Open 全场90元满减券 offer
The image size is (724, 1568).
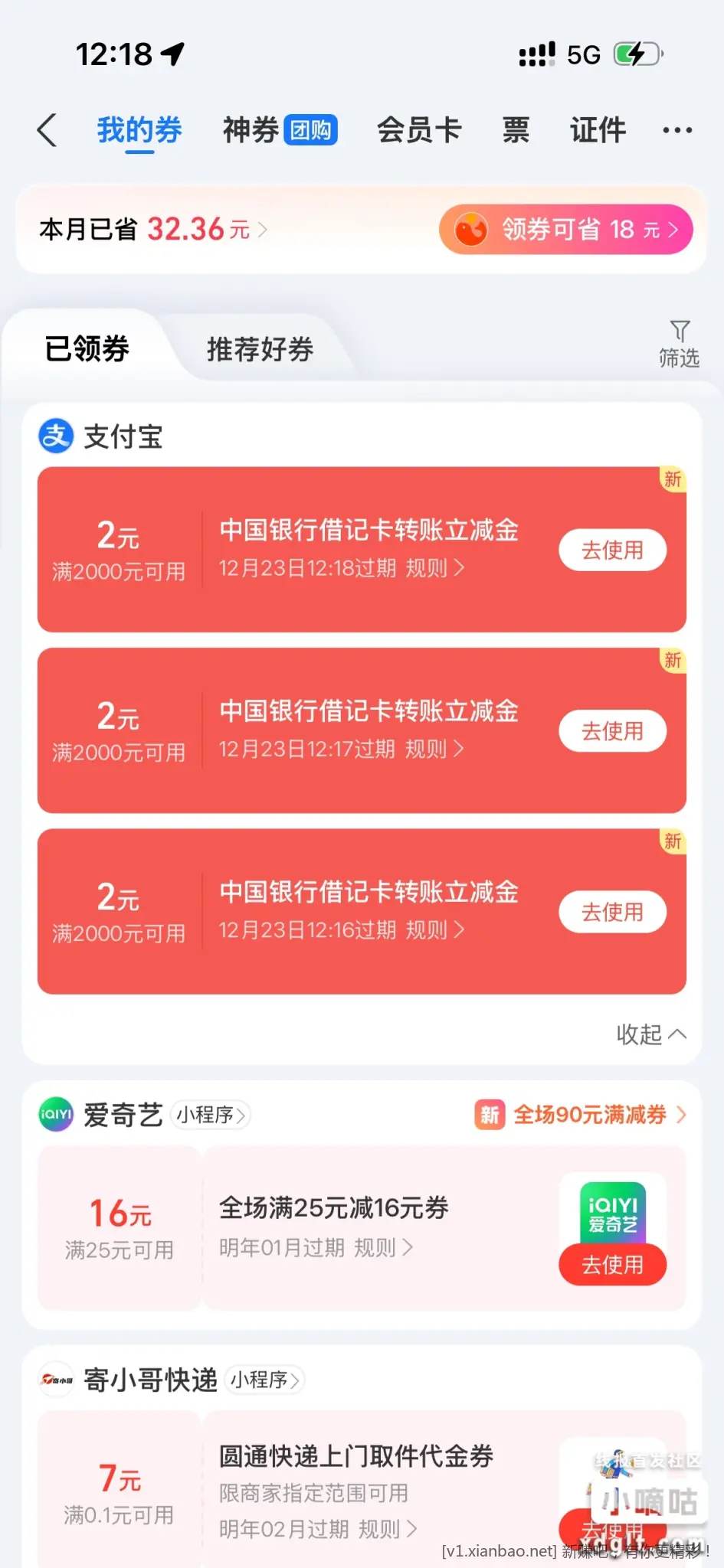coord(590,1115)
